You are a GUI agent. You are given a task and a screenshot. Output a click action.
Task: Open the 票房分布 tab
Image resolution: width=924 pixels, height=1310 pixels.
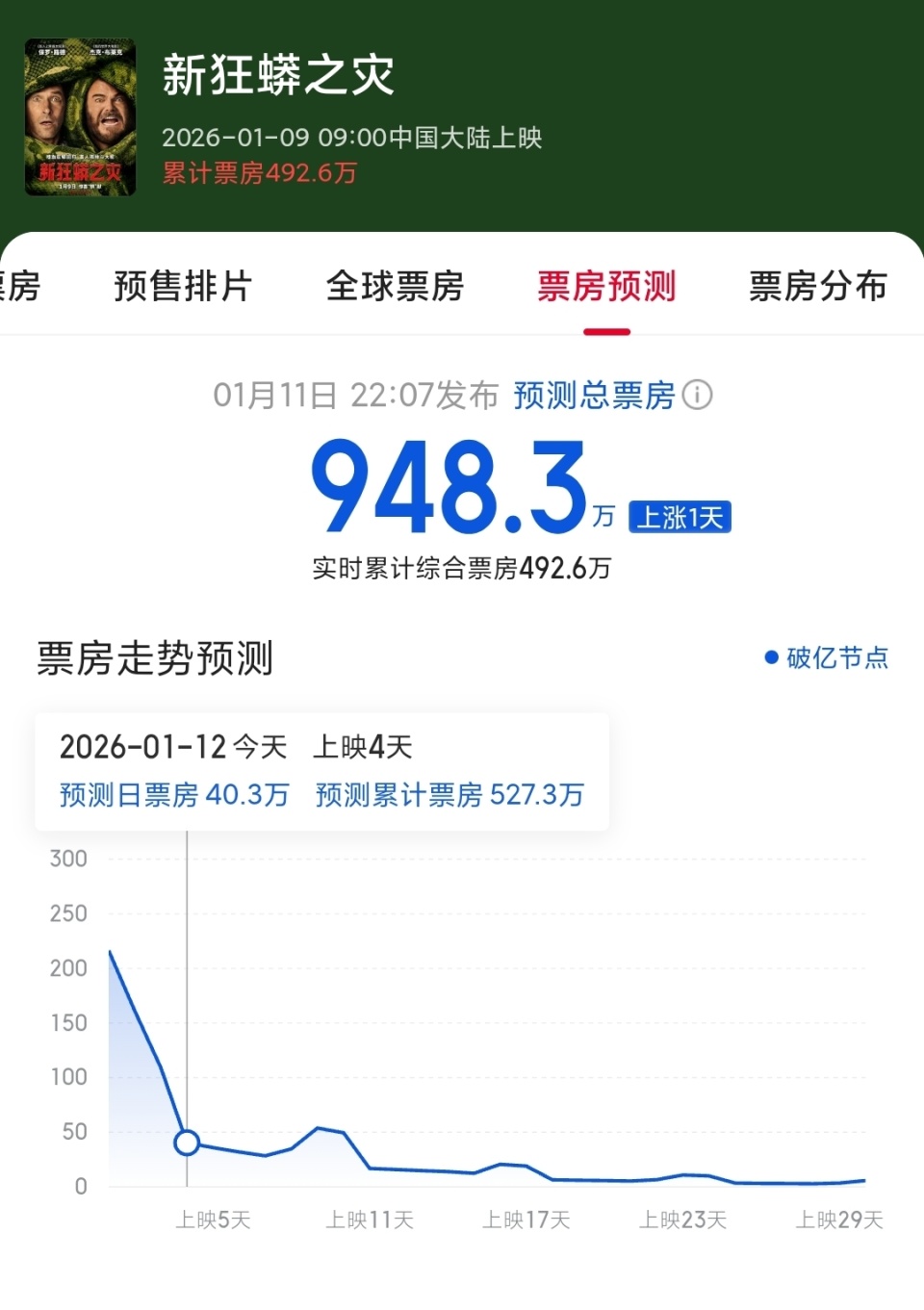point(817,286)
